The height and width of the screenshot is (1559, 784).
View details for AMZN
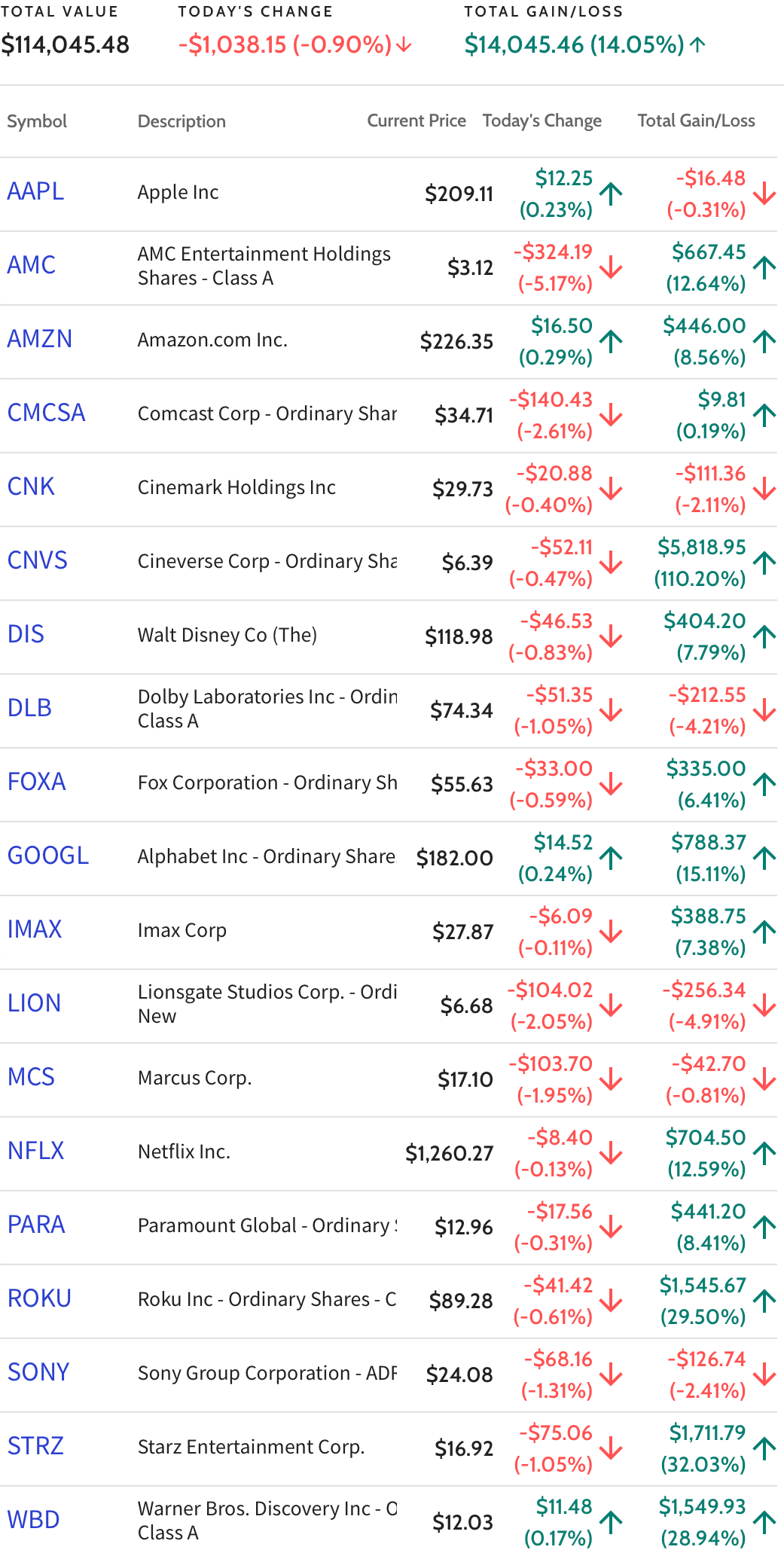point(40,339)
